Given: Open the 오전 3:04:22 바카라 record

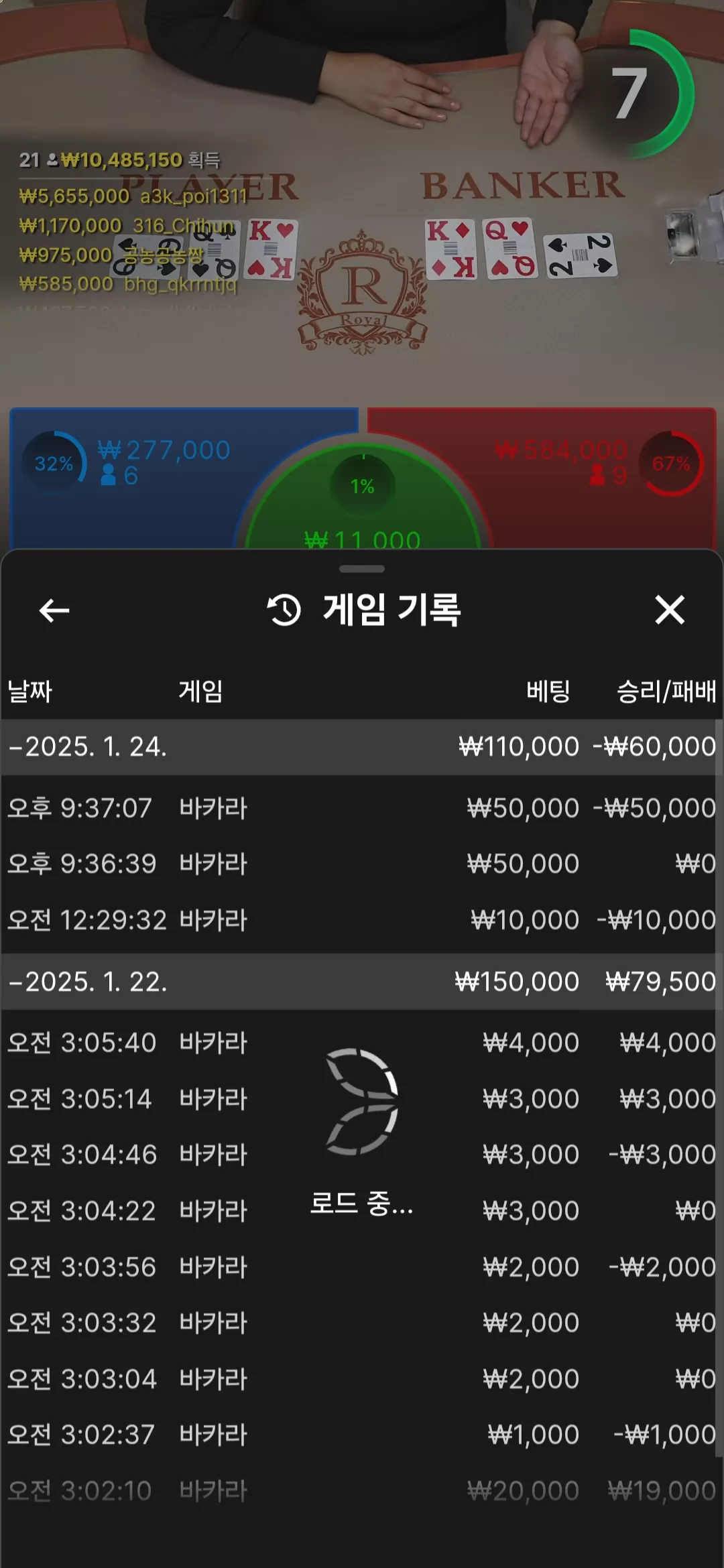Looking at the screenshot, I should [x=359, y=1211].
